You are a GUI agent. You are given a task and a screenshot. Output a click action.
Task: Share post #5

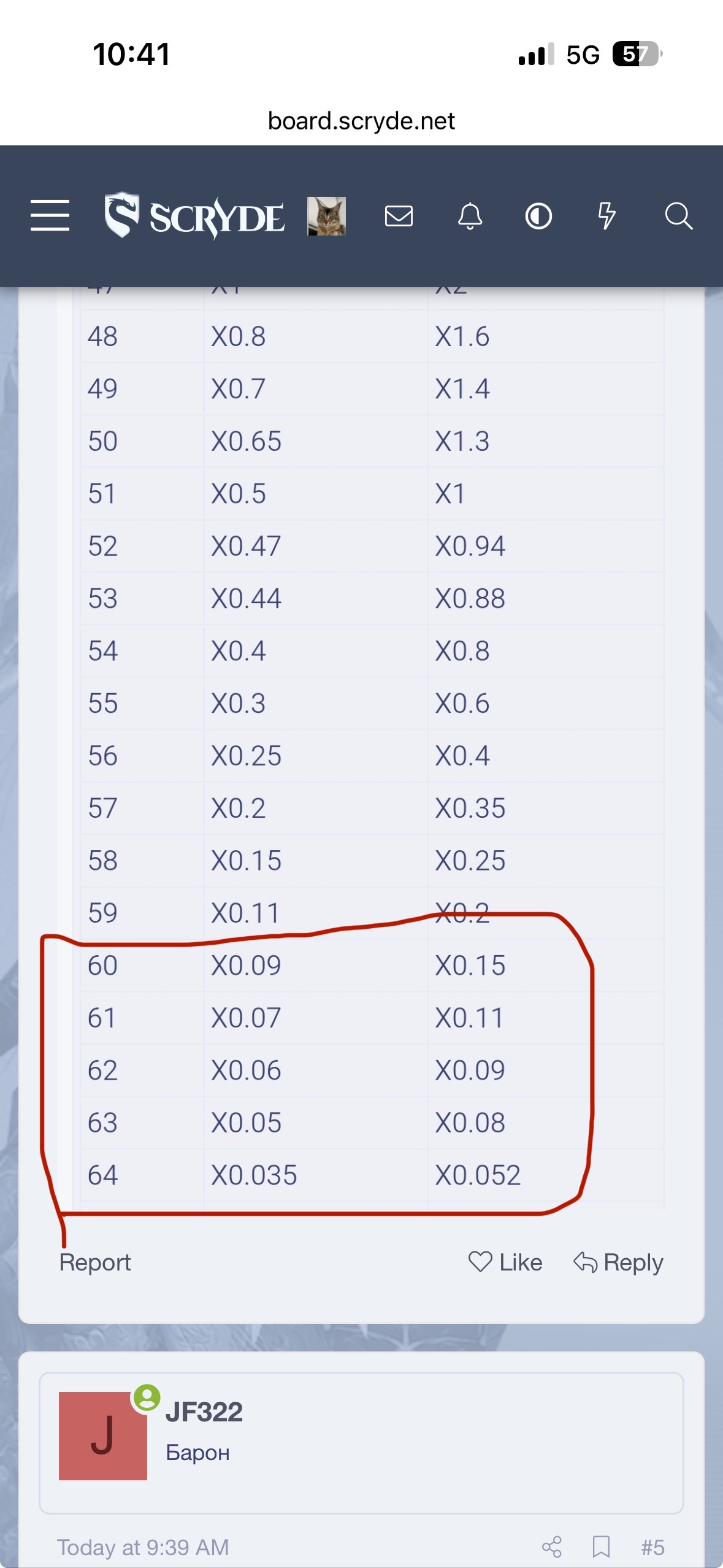coord(552,1547)
